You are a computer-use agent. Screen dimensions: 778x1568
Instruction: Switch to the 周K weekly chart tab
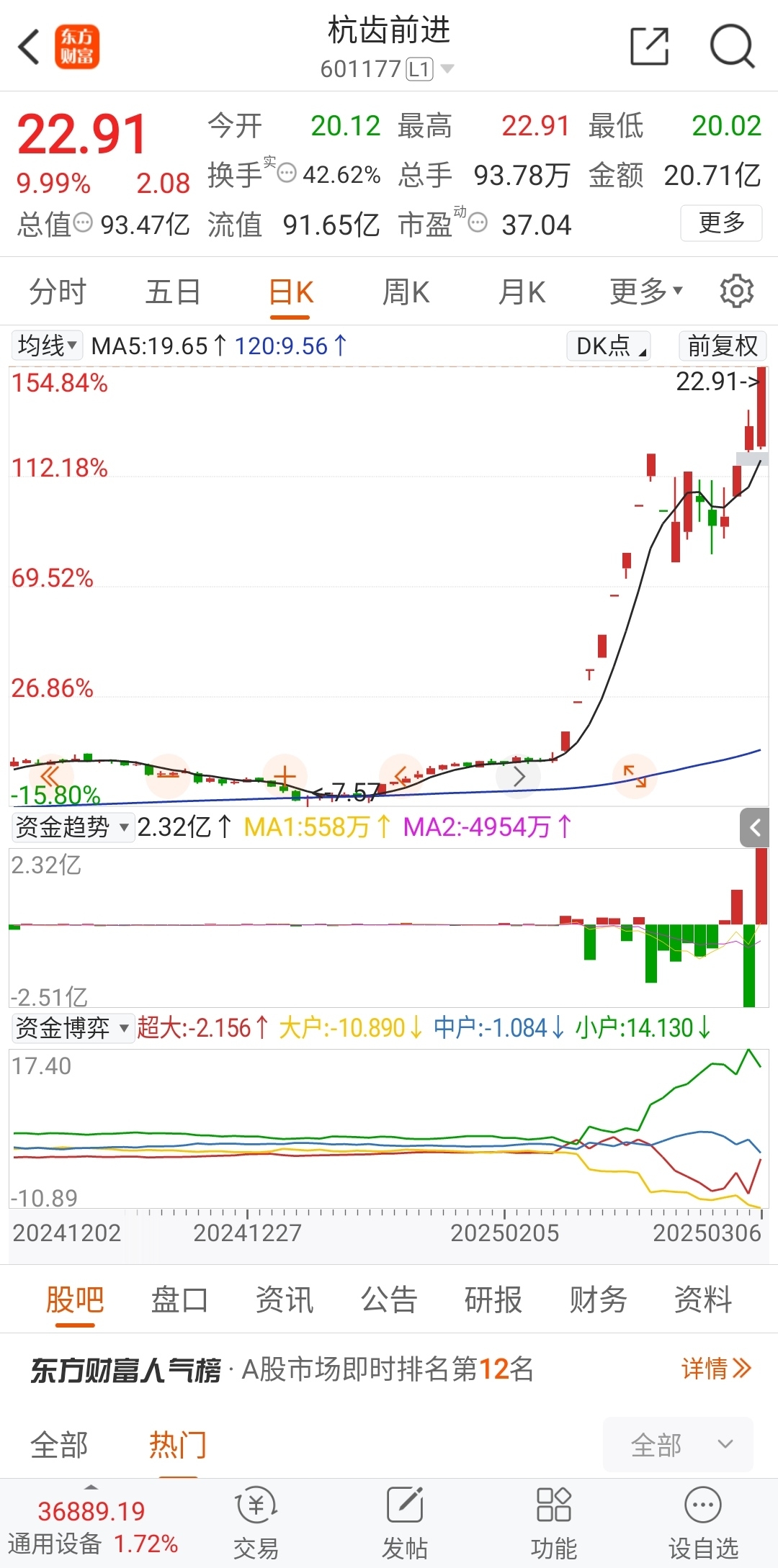[x=406, y=291]
